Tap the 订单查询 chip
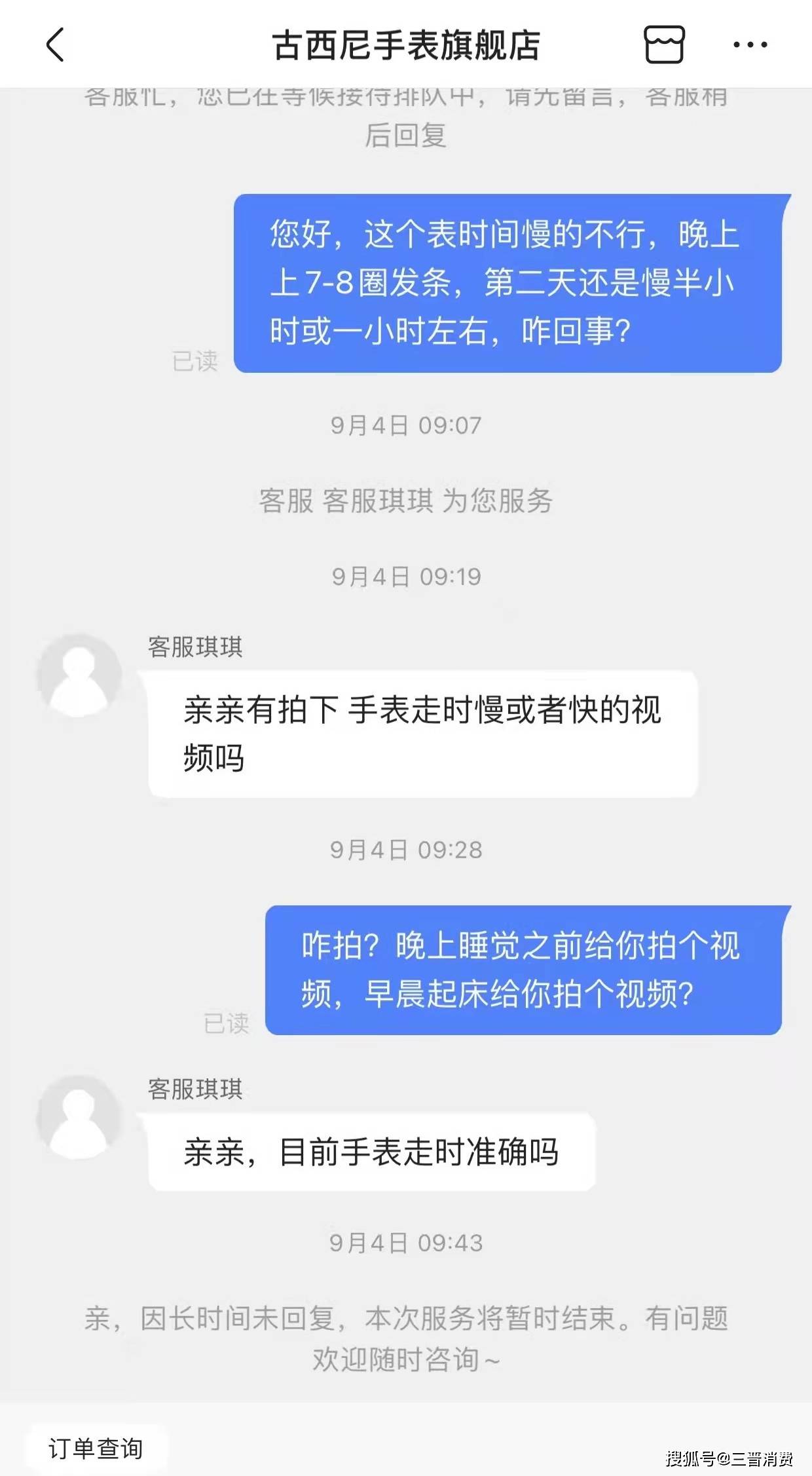 coord(96,1448)
